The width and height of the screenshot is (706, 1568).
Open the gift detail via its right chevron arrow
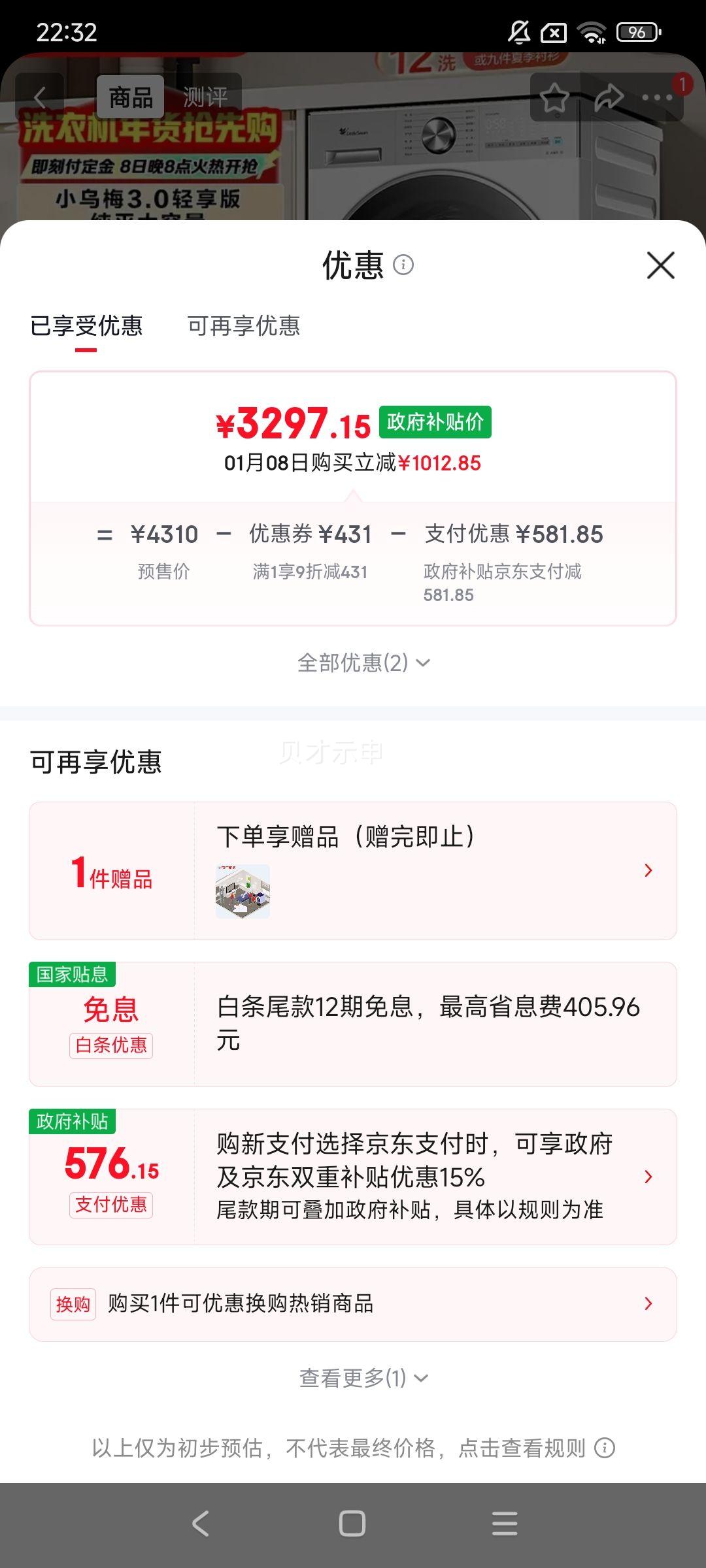[x=648, y=869]
